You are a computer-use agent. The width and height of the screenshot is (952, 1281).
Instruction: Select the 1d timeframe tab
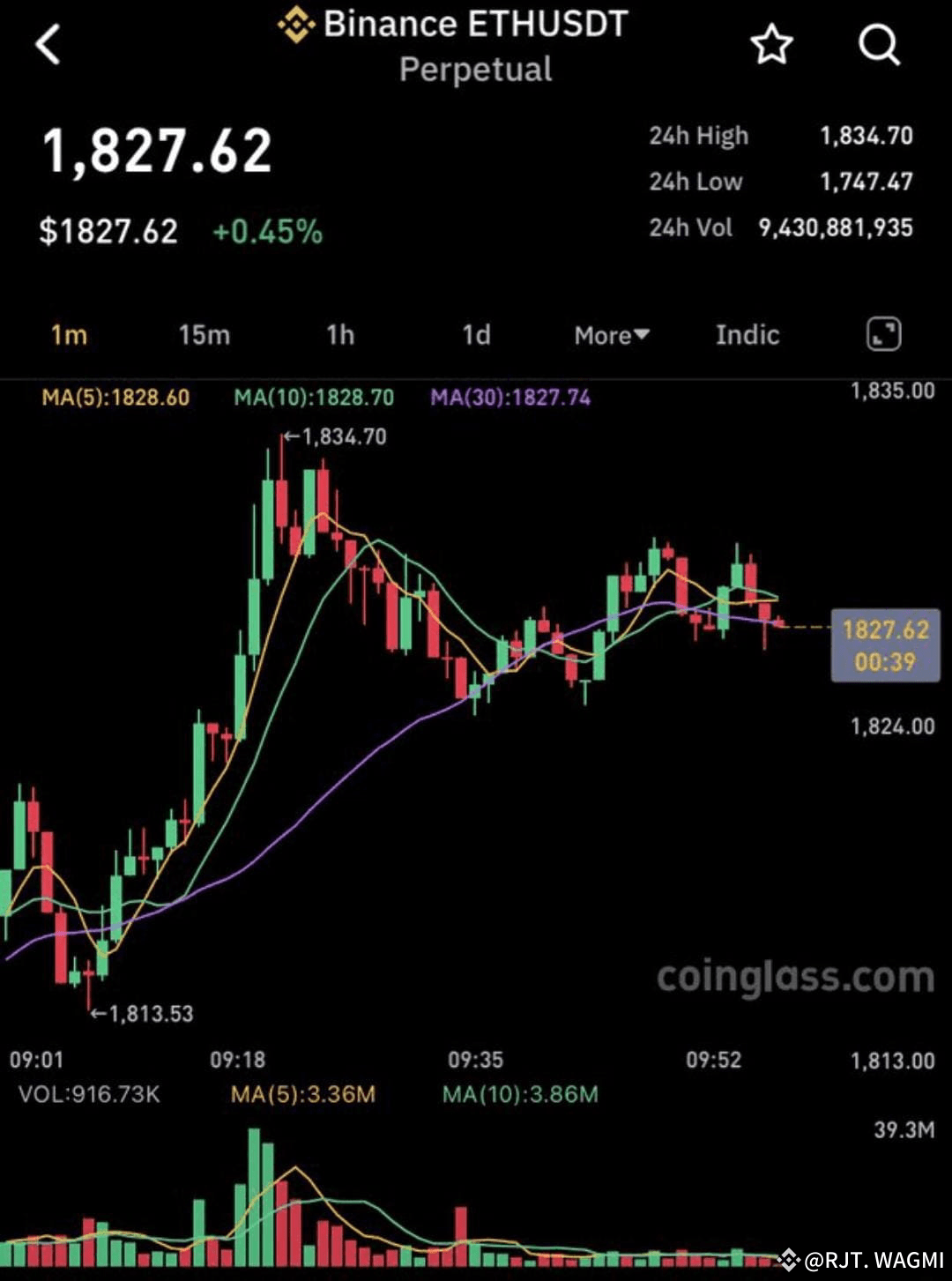(476, 334)
